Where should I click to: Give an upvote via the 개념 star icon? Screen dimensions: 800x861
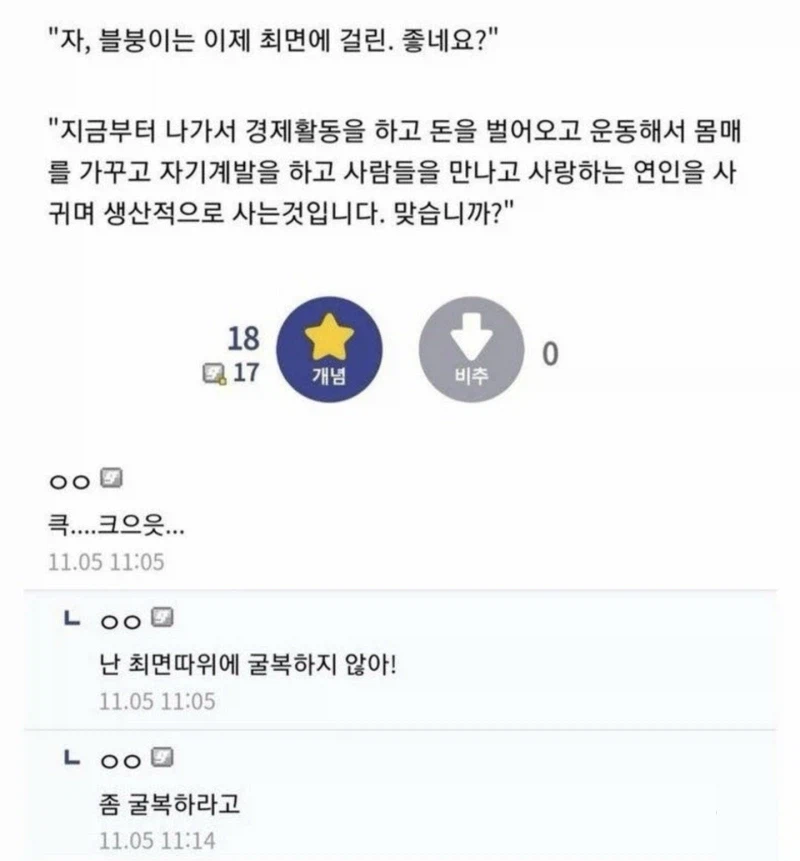click(329, 346)
